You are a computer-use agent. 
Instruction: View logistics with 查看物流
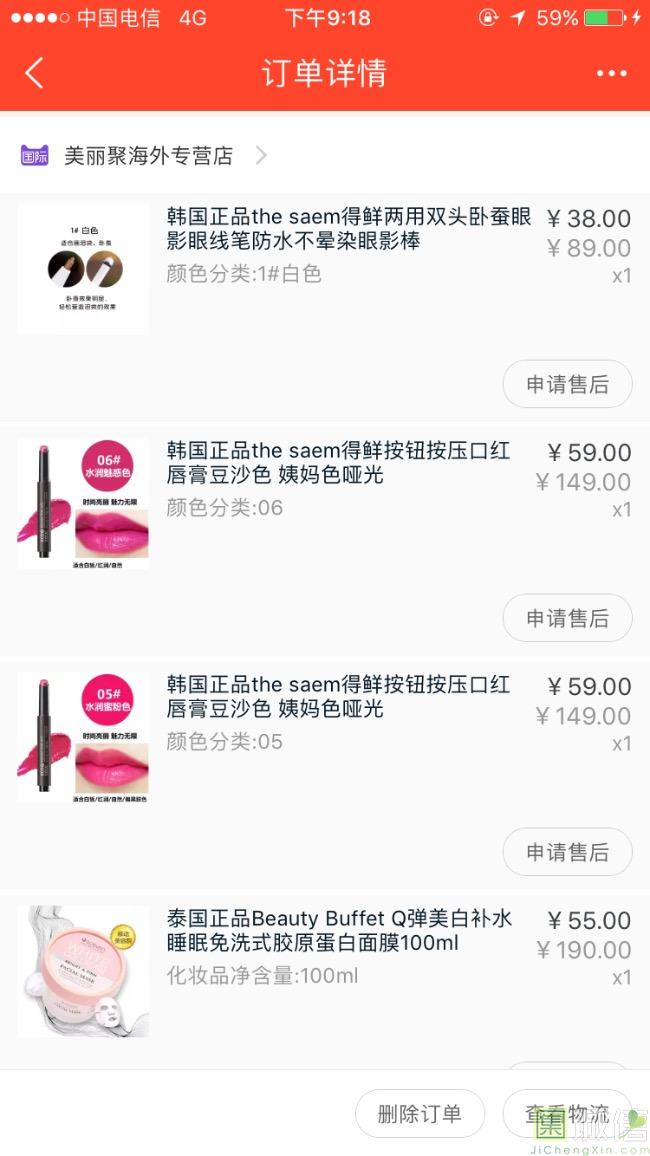(x=567, y=1114)
